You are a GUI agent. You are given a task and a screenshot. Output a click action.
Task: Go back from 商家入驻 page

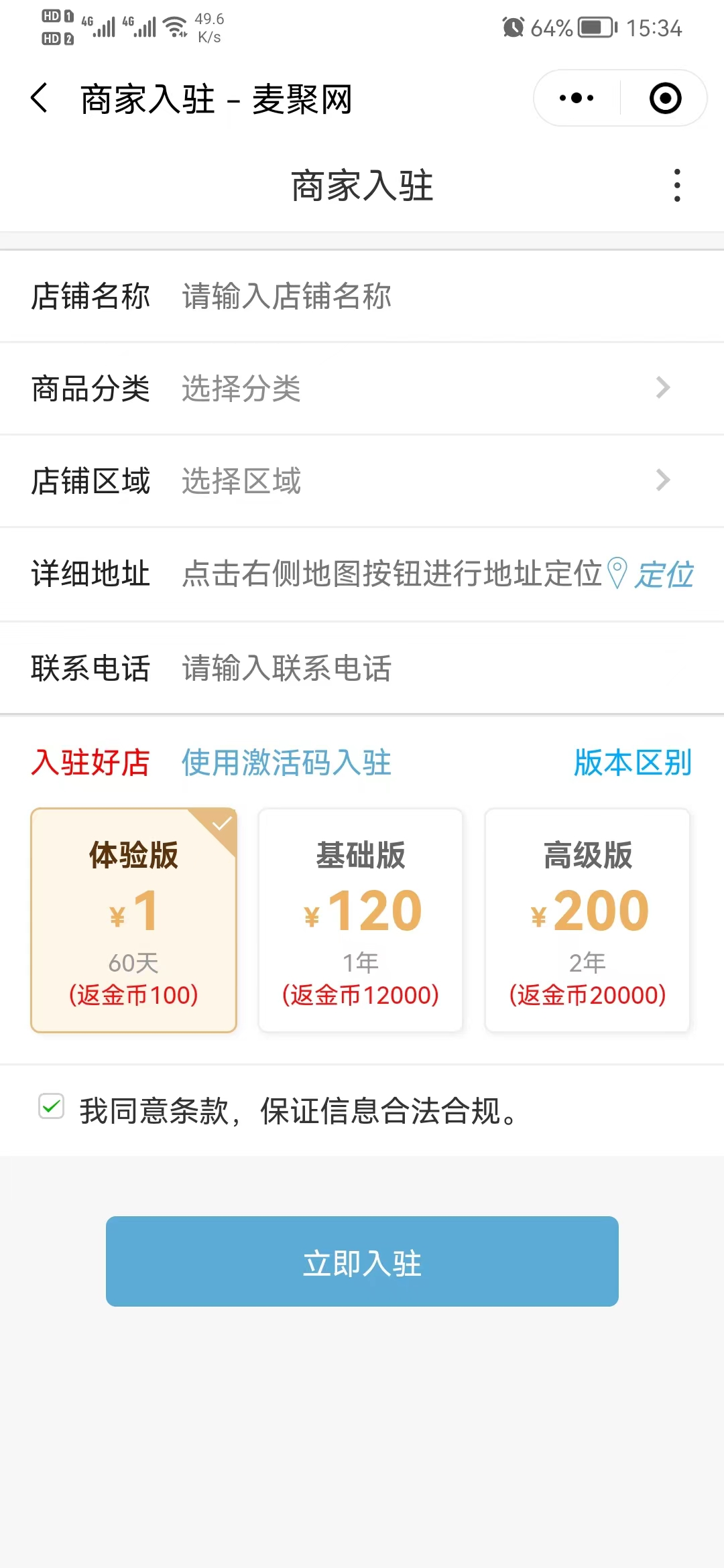40,99
